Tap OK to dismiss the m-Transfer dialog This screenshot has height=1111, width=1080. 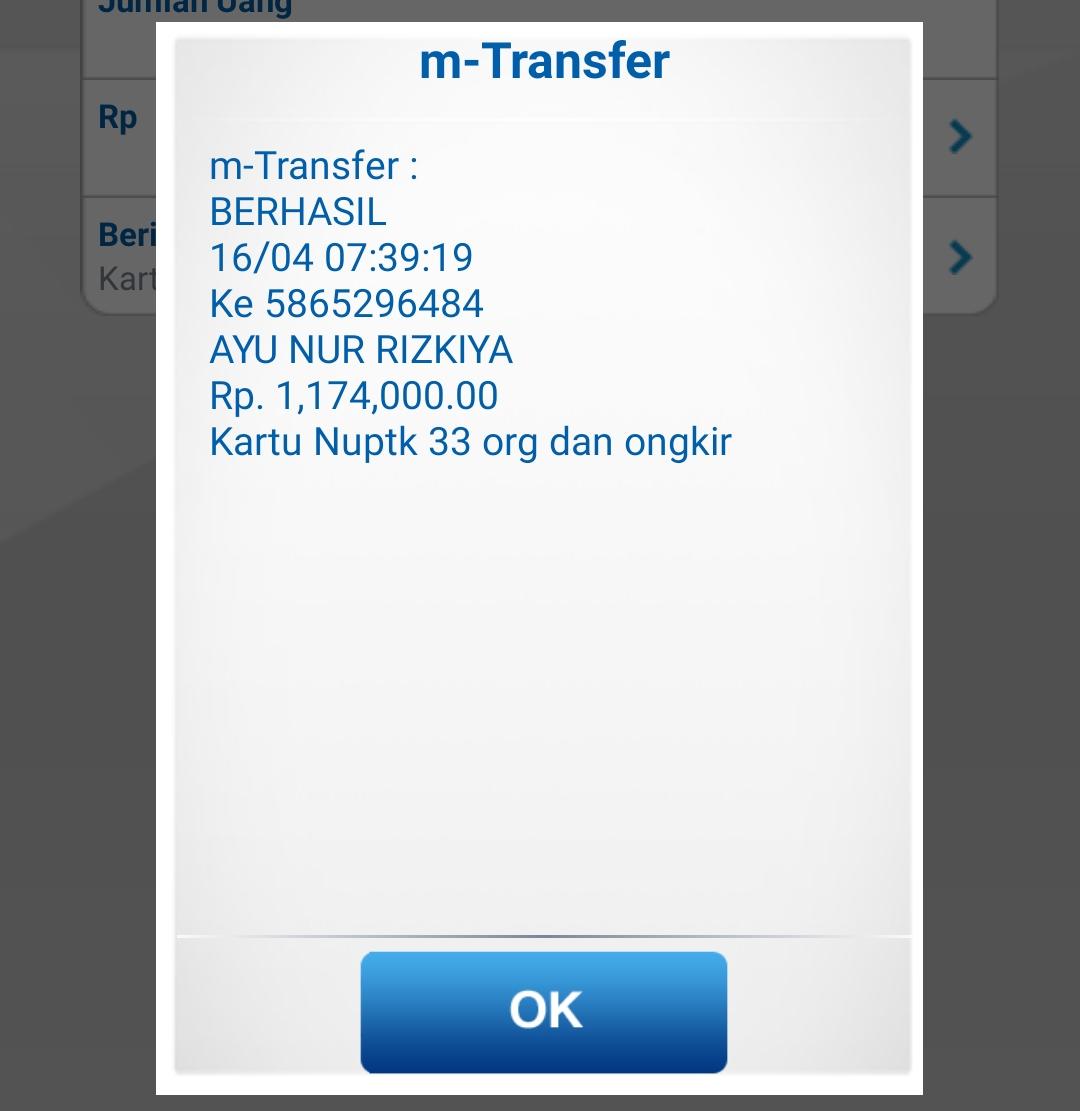click(544, 1011)
